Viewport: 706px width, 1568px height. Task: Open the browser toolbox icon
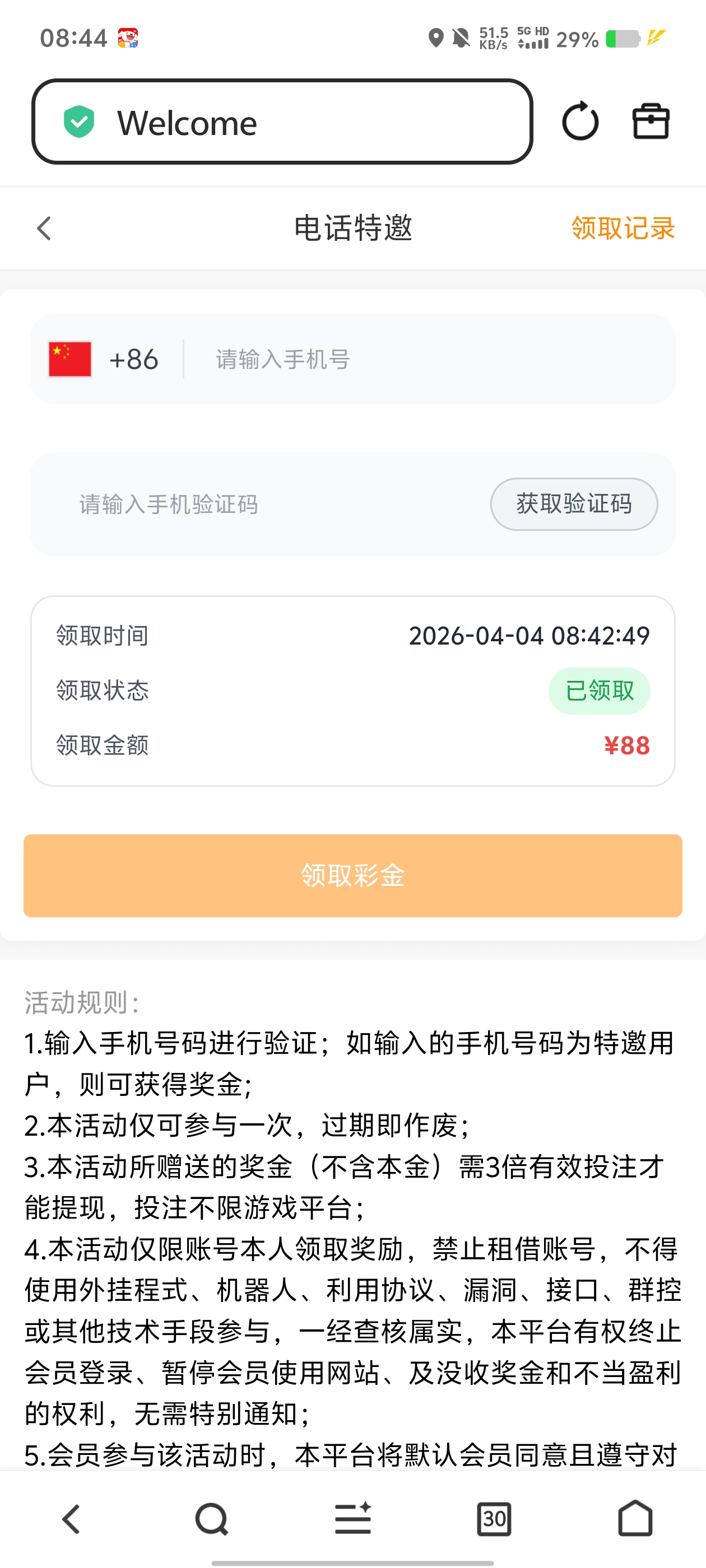pyautogui.click(x=651, y=121)
